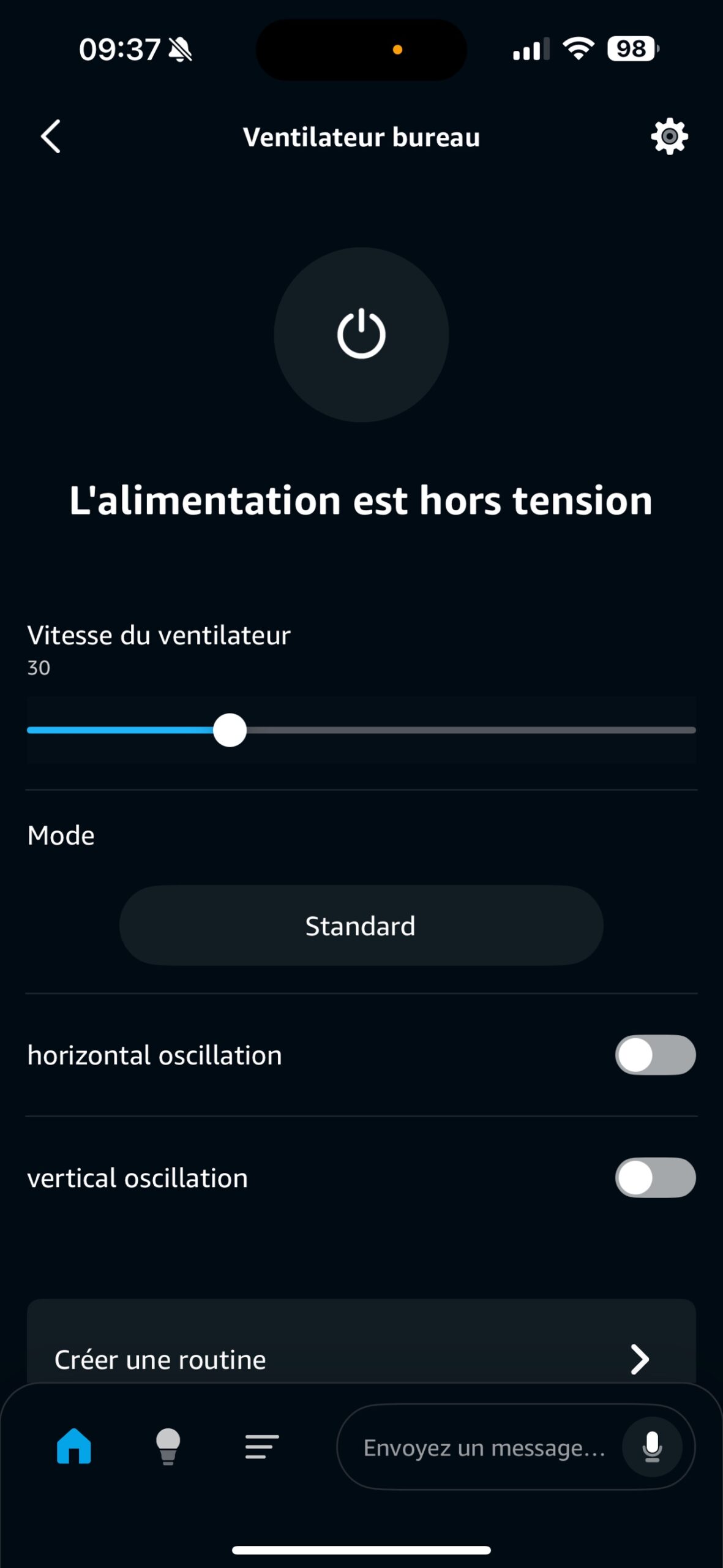Turn on the fan power button
The image size is (723, 1568).
[x=361, y=334]
